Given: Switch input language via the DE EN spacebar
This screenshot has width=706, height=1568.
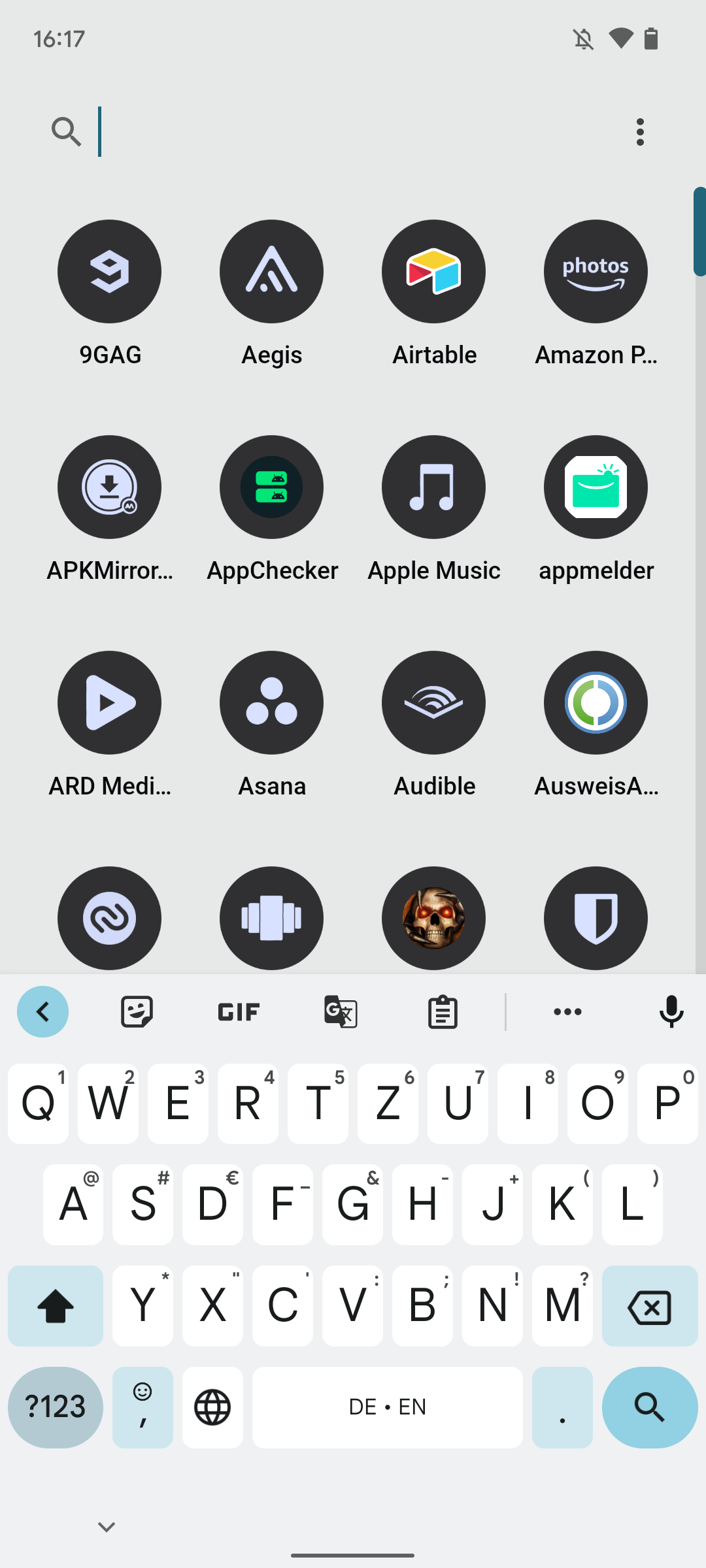Looking at the screenshot, I should [386, 1408].
